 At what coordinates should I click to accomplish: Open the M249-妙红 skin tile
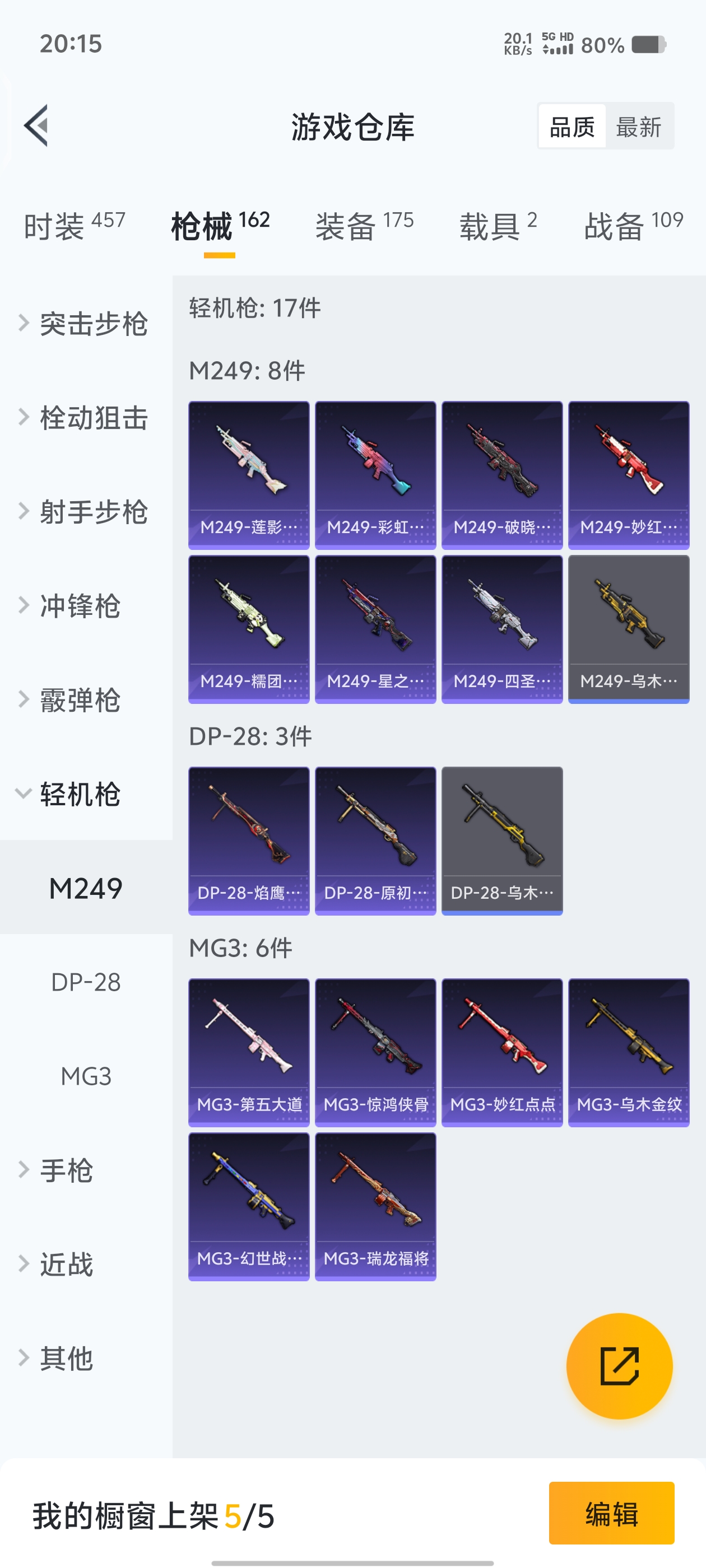click(x=628, y=475)
